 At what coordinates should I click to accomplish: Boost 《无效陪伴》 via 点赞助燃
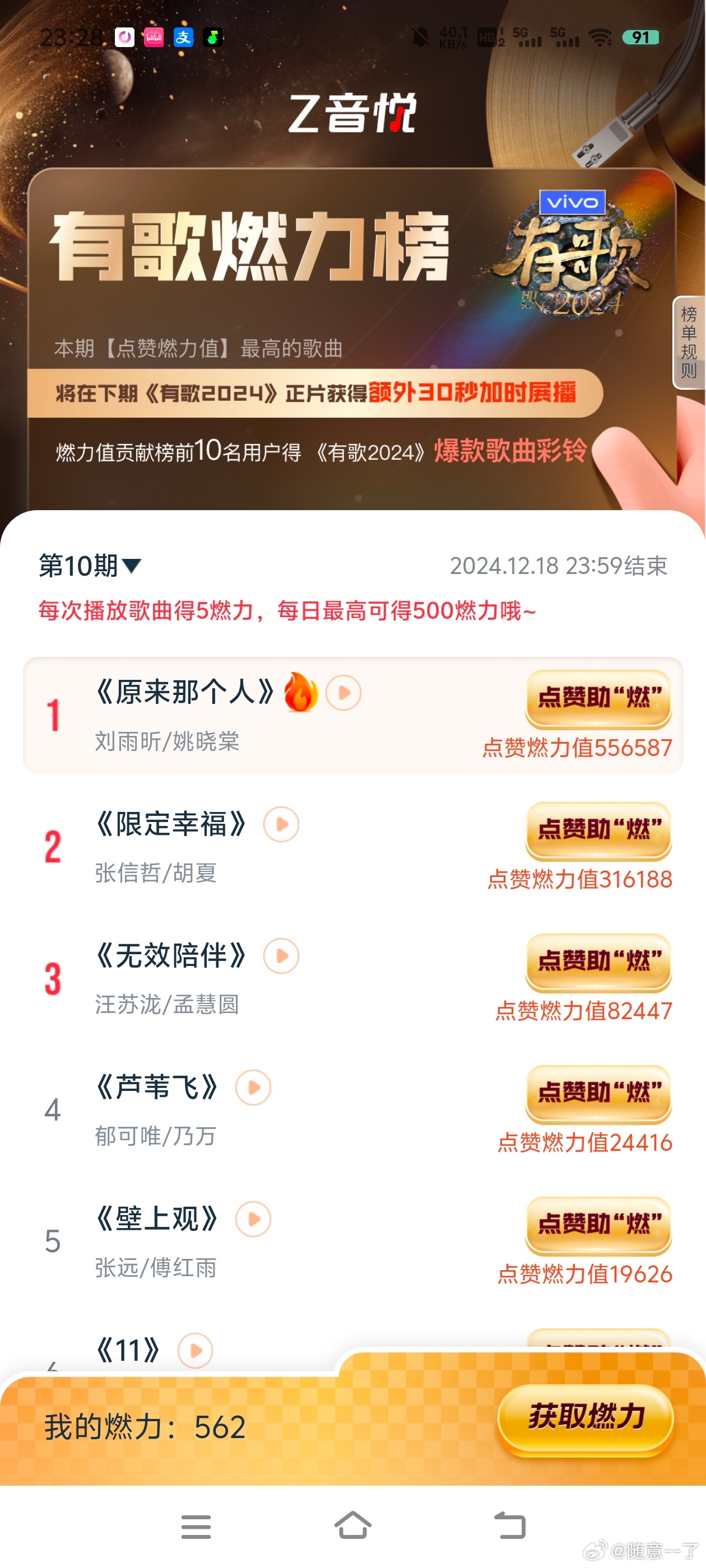598,961
